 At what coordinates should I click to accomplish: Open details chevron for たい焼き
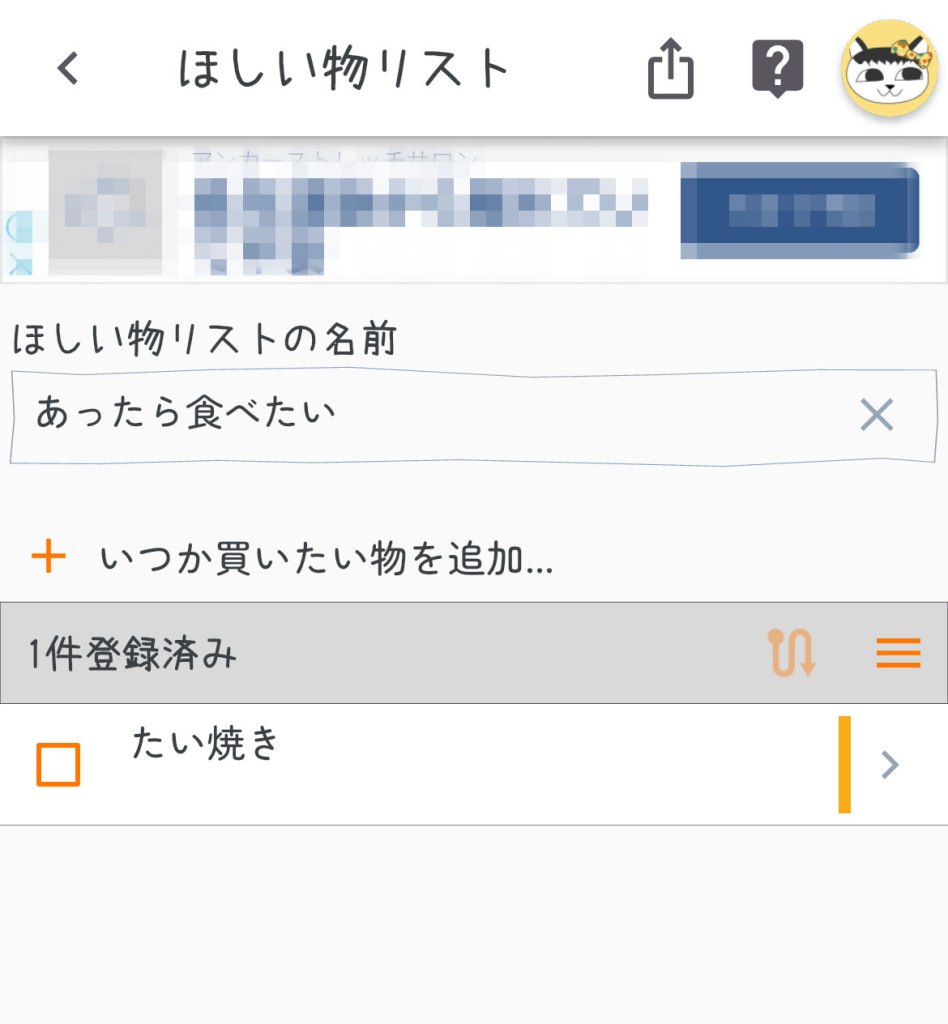coord(889,765)
